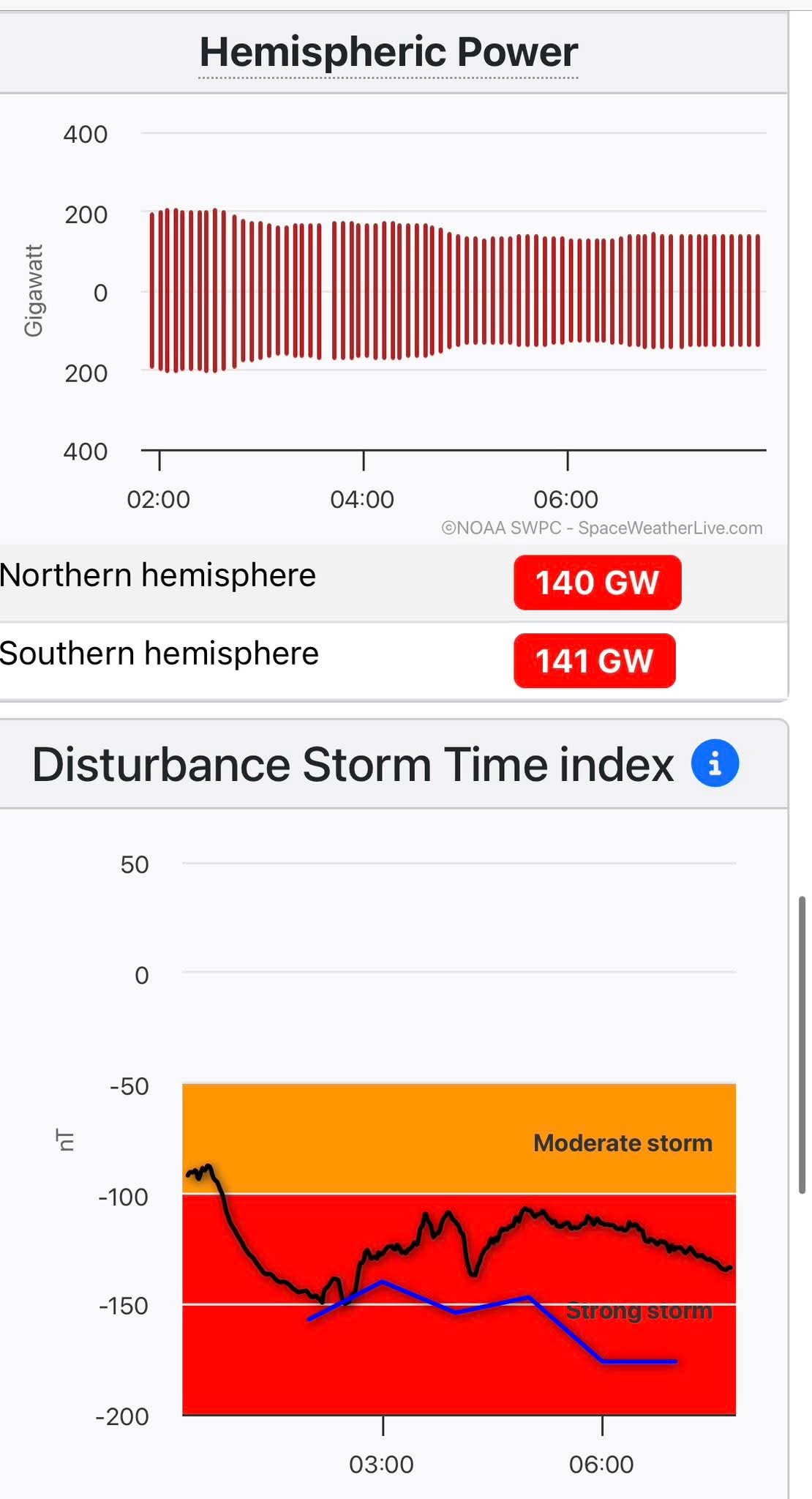The width and height of the screenshot is (812, 1499).
Task: Tap the underlined Hemispheric Power heading
Action: point(388,53)
